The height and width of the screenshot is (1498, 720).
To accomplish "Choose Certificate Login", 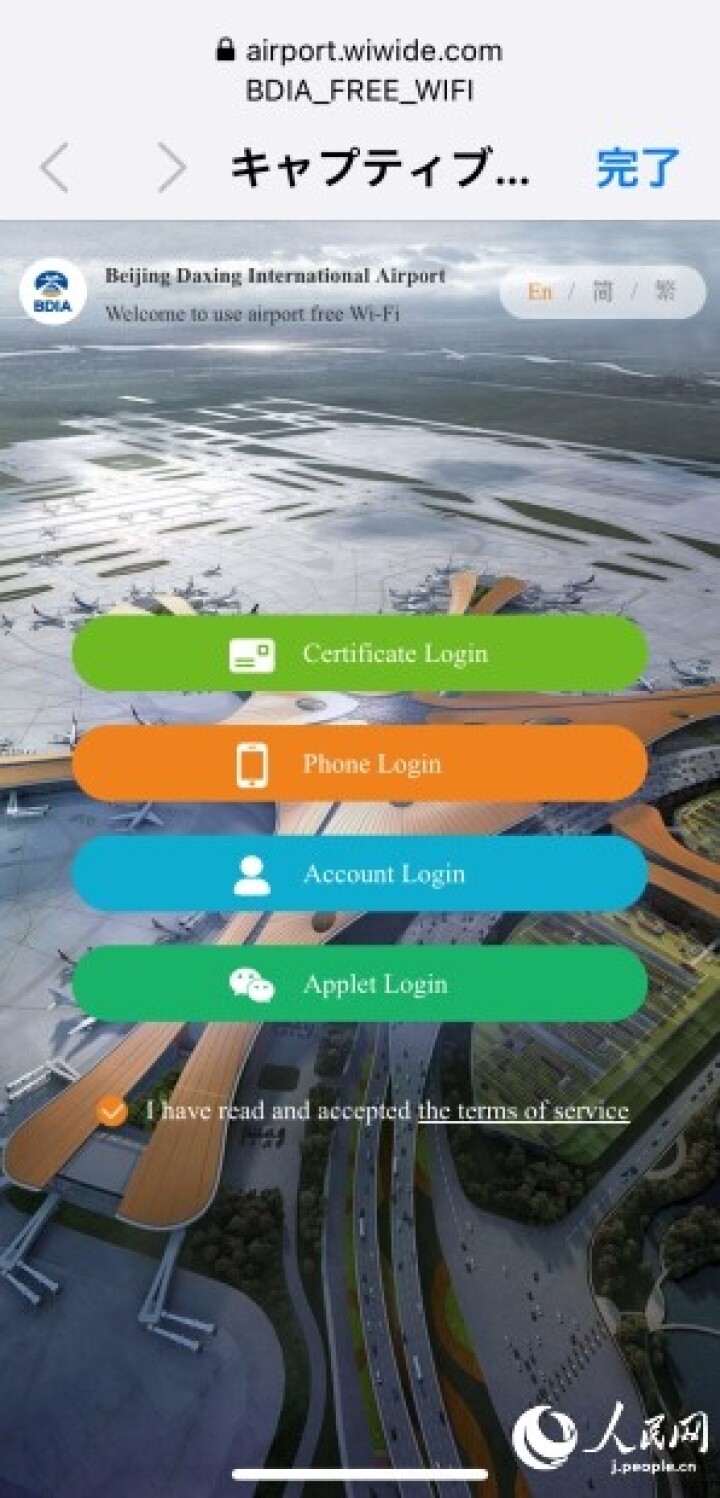I will [360, 654].
